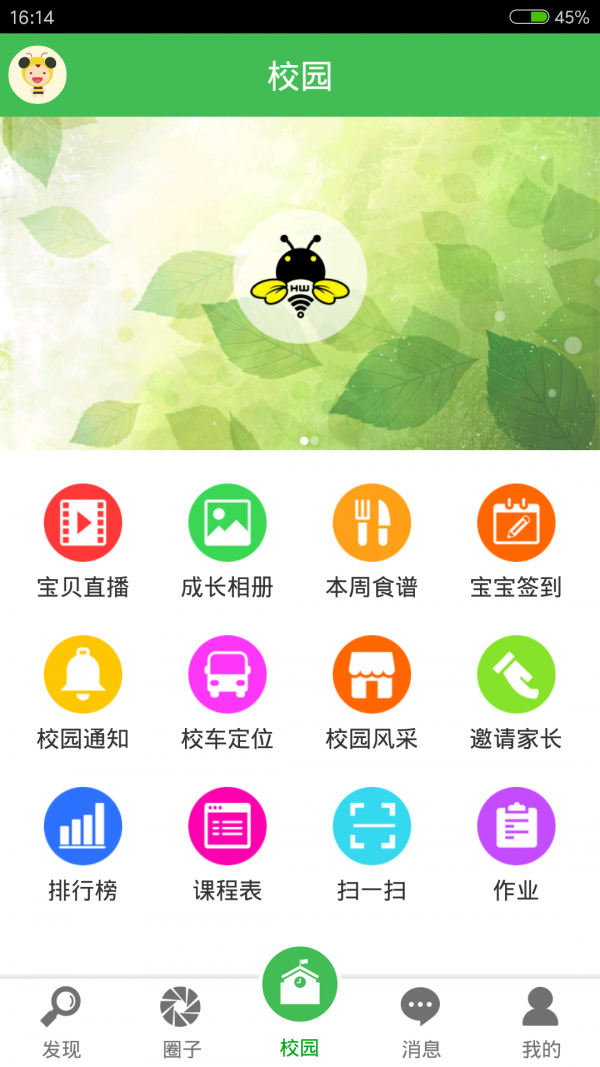Open the bee logo banner
The image size is (600, 1067).
coord(300,282)
